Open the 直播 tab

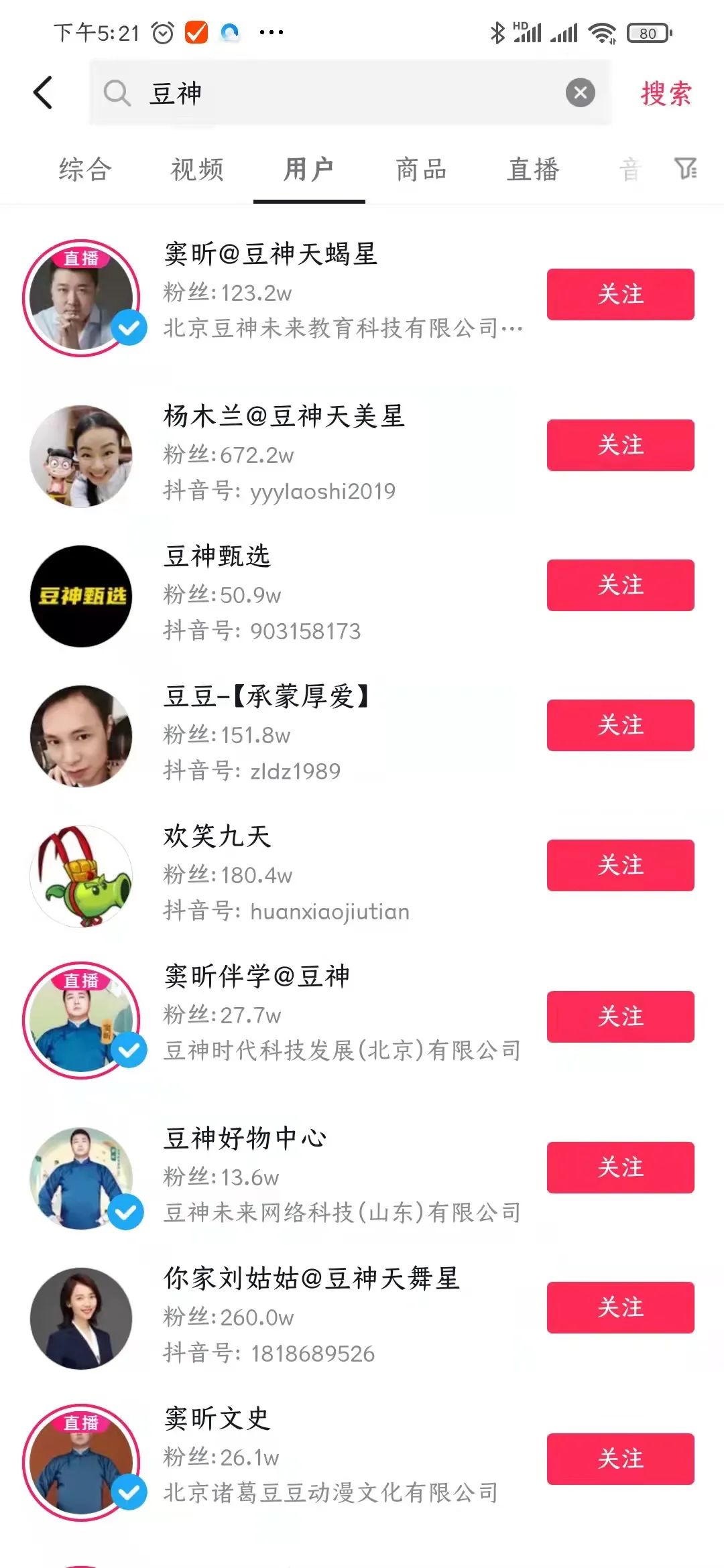point(533,170)
